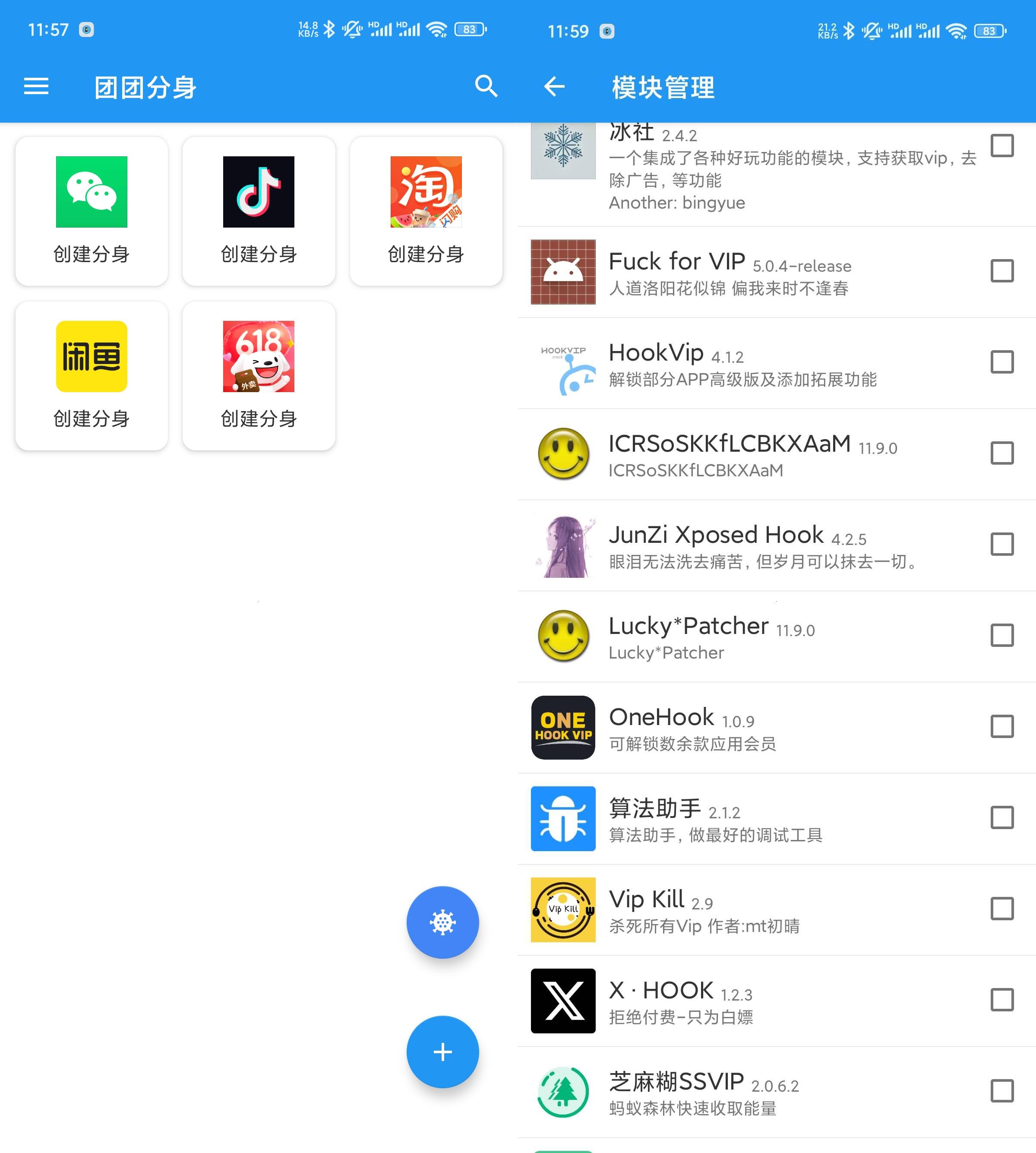Open search in 团团分身
The height and width of the screenshot is (1153, 1036).
click(x=486, y=86)
